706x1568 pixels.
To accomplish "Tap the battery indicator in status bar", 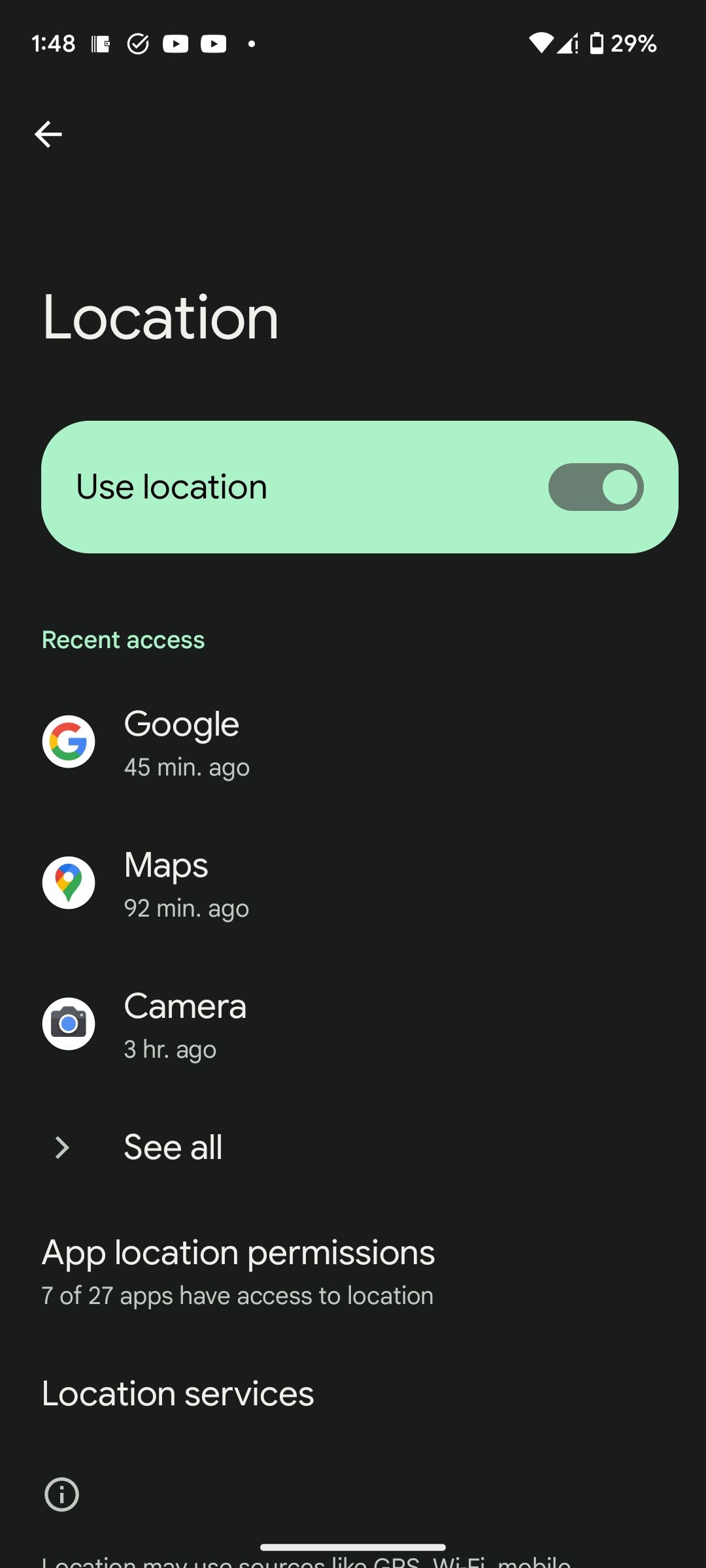I will [596, 43].
